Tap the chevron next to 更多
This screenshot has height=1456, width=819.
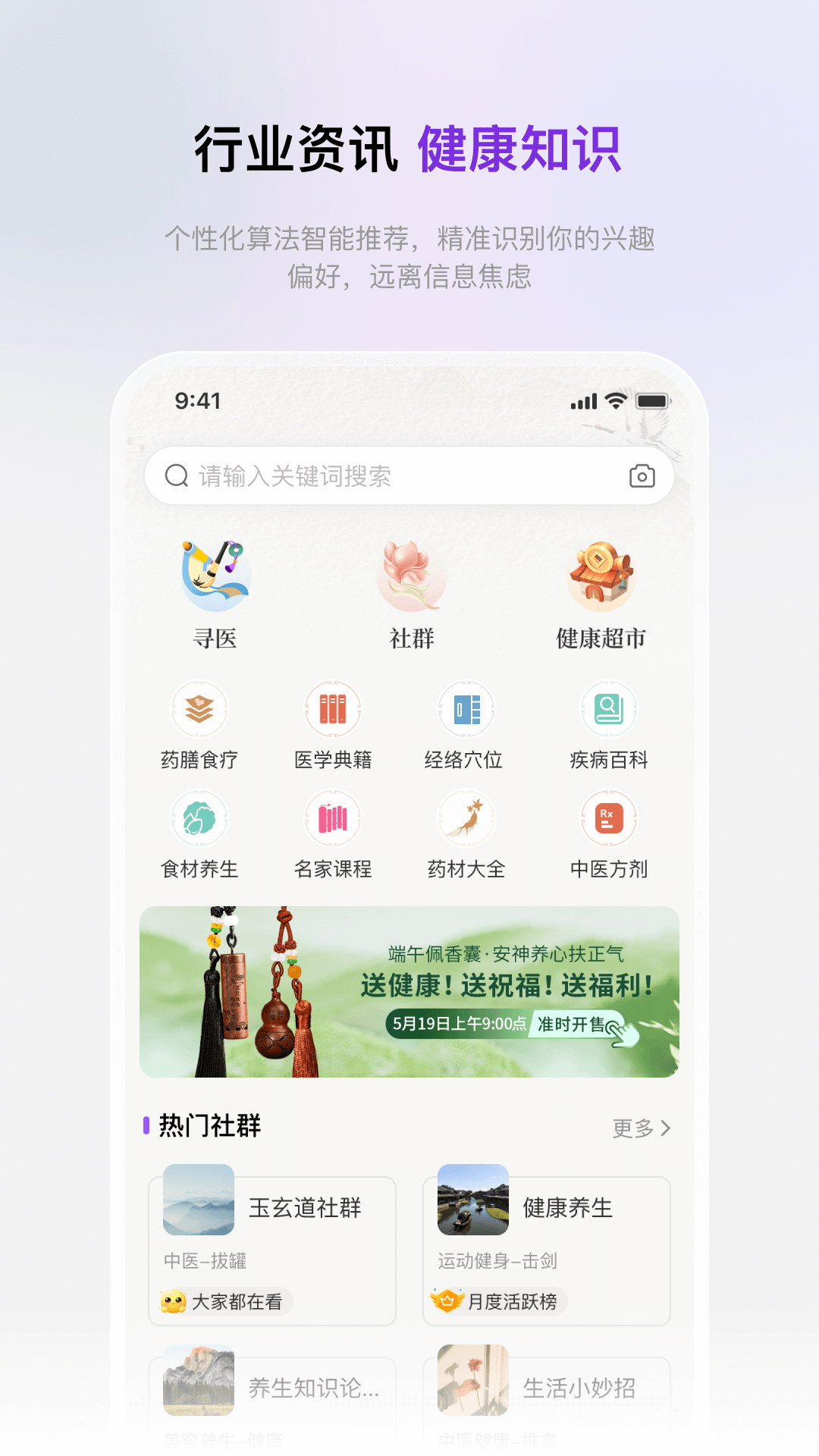[665, 1128]
